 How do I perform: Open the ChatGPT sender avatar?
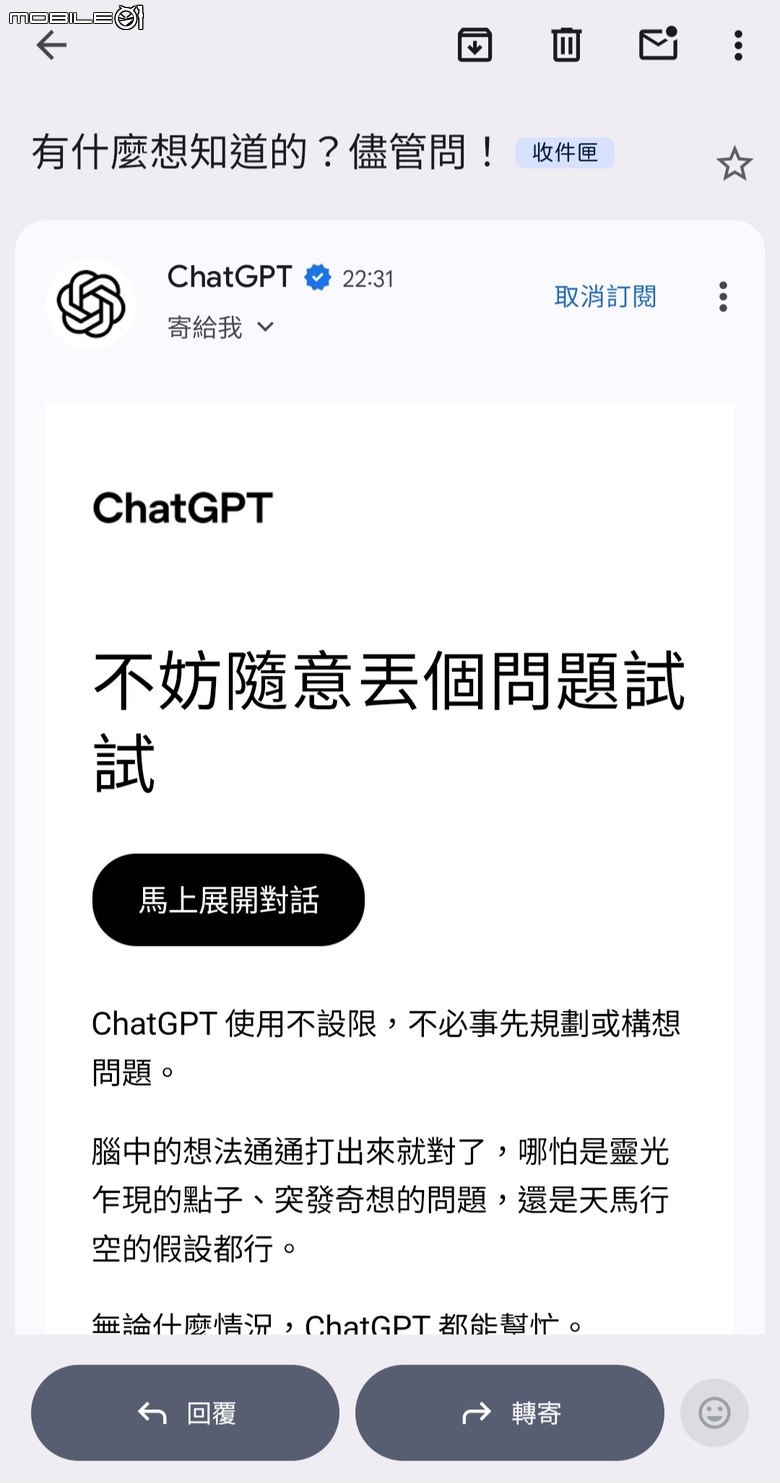(x=91, y=304)
